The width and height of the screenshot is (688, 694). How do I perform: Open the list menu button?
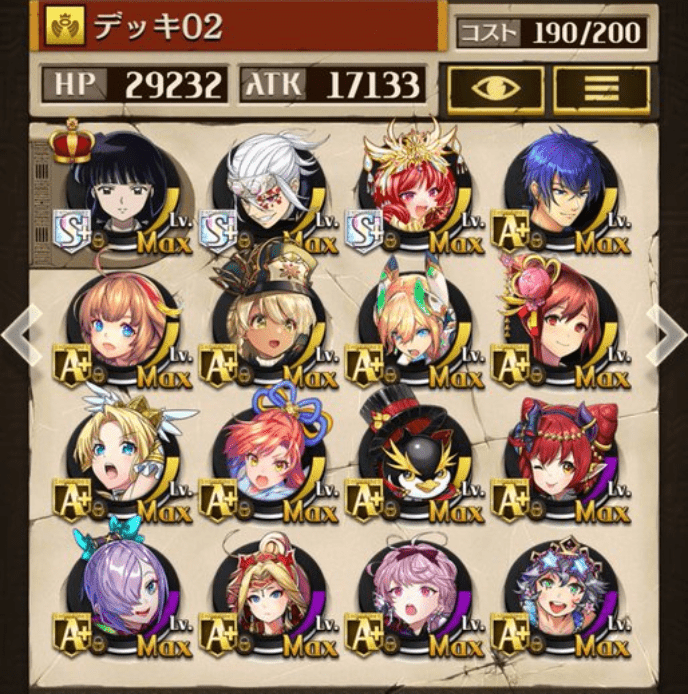point(601,88)
